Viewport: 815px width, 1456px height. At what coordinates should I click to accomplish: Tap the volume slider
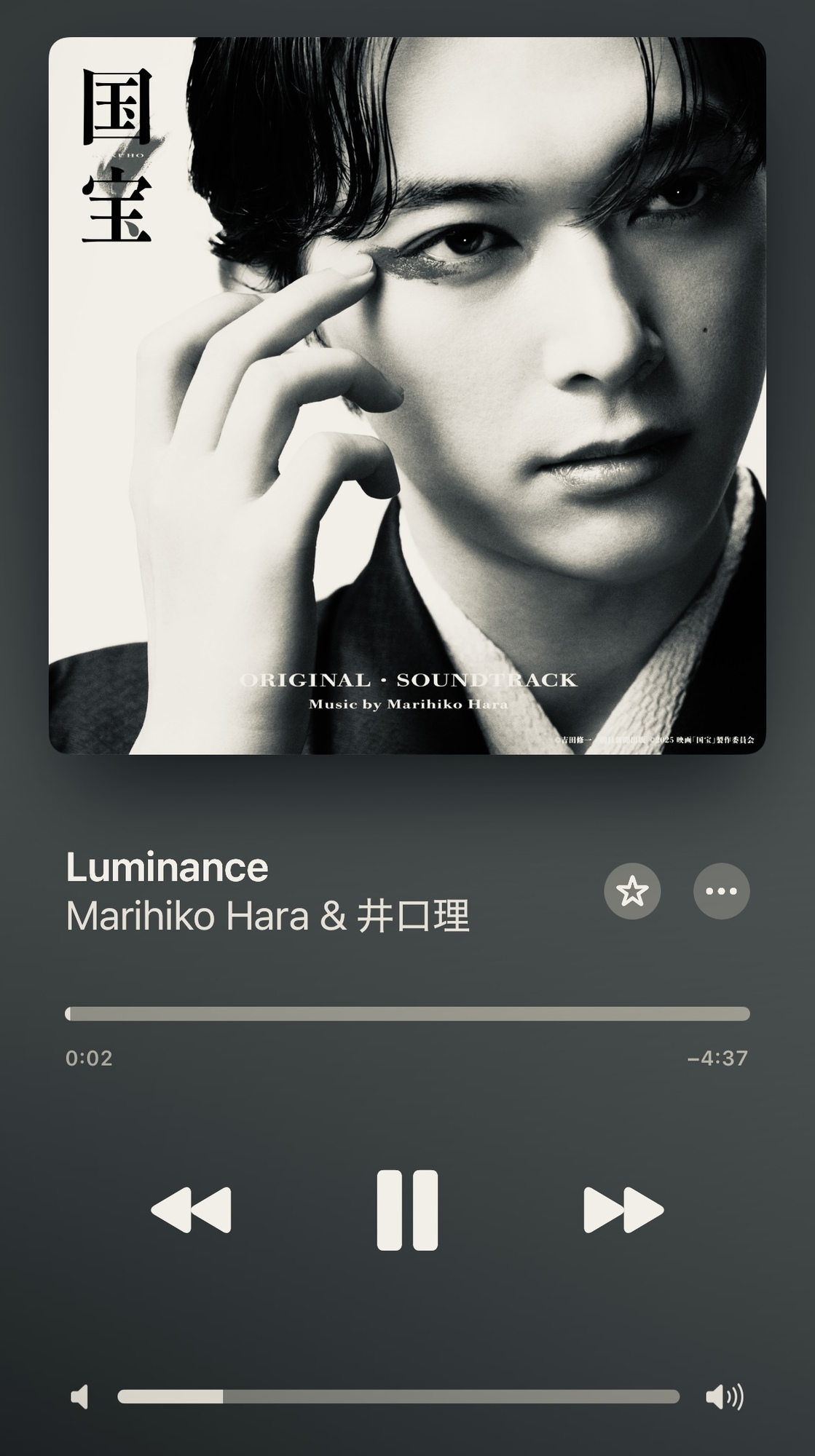coord(398,1396)
